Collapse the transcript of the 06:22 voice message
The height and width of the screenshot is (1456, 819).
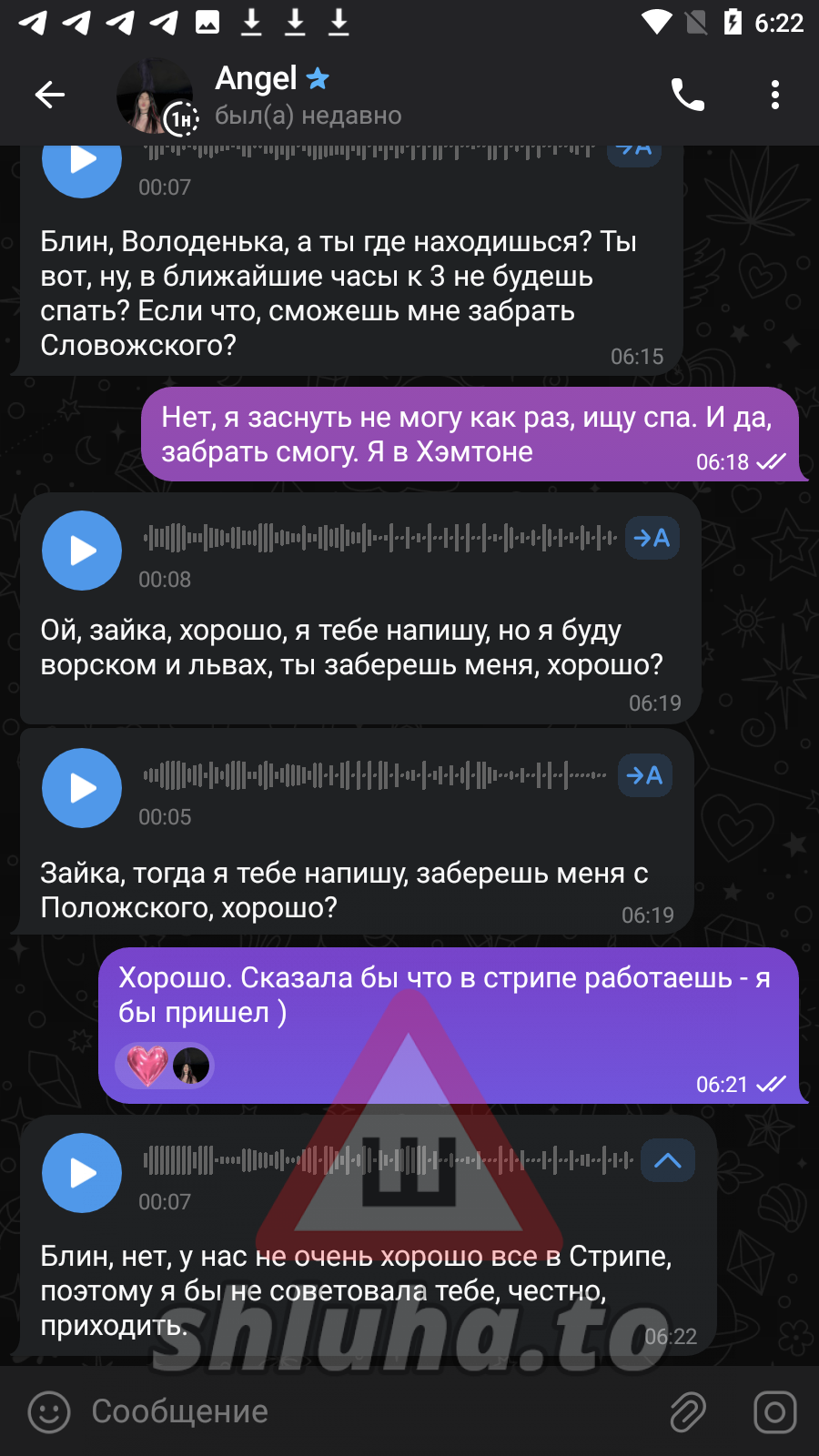click(667, 1160)
